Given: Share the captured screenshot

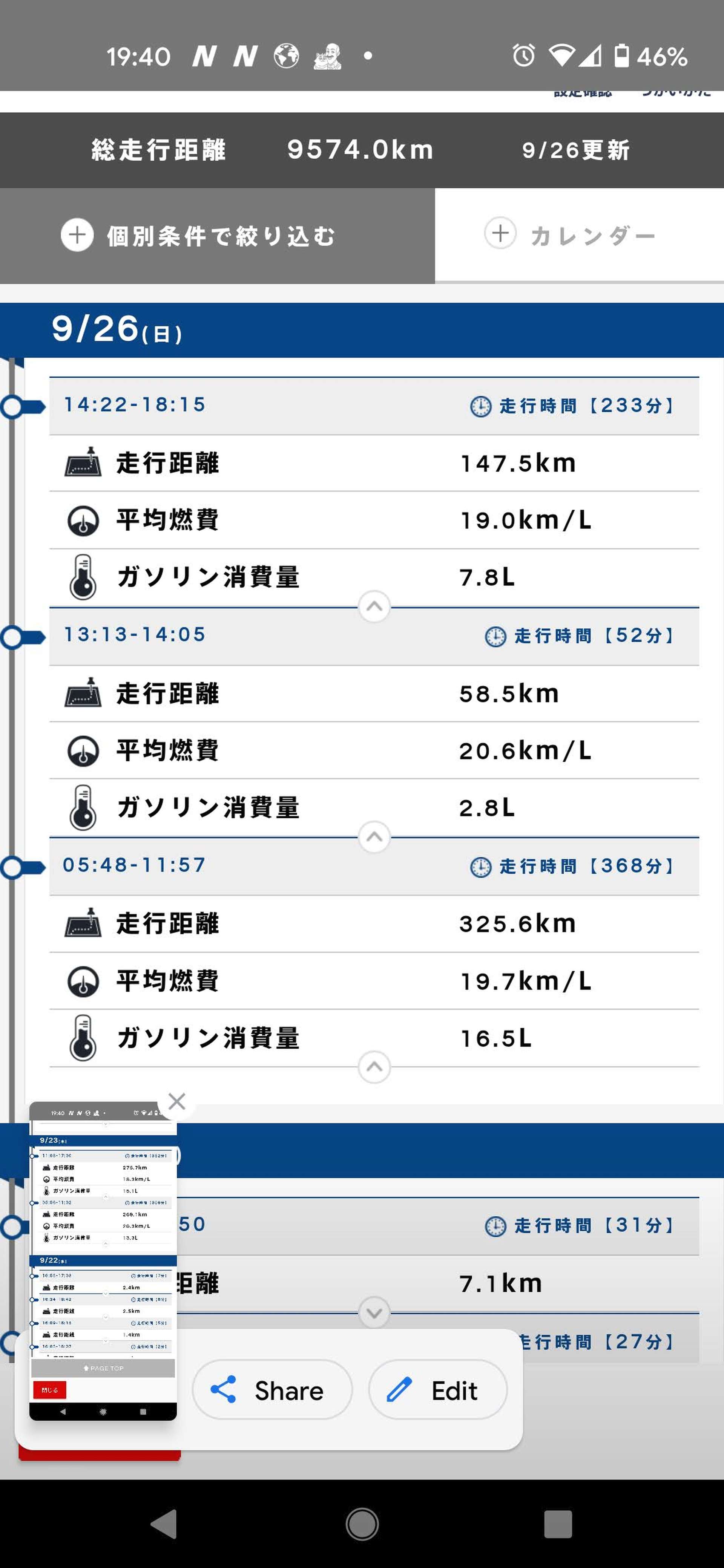Looking at the screenshot, I should point(272,1390).
